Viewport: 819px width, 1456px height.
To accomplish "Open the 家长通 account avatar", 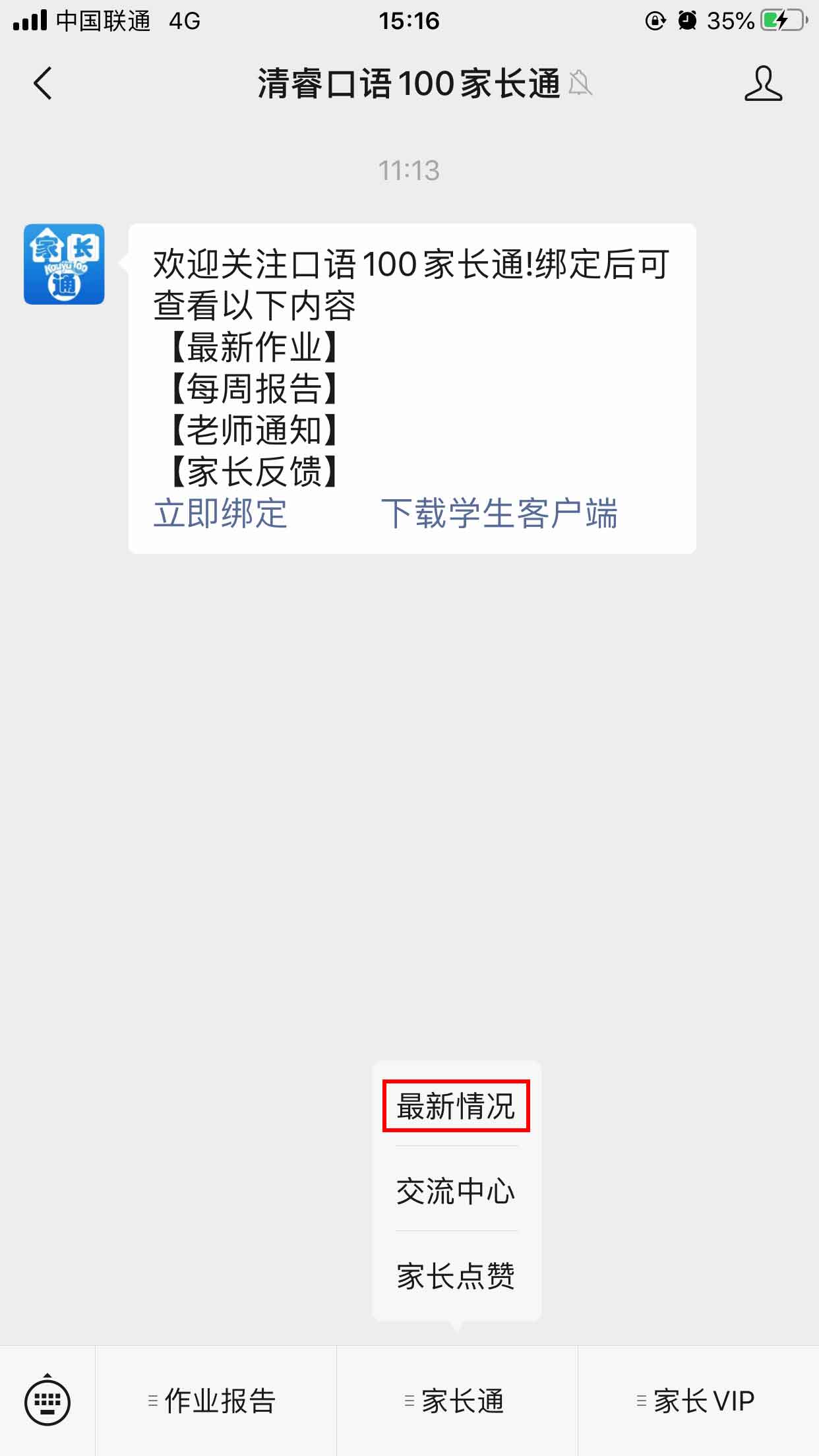I will coord(64,264).
